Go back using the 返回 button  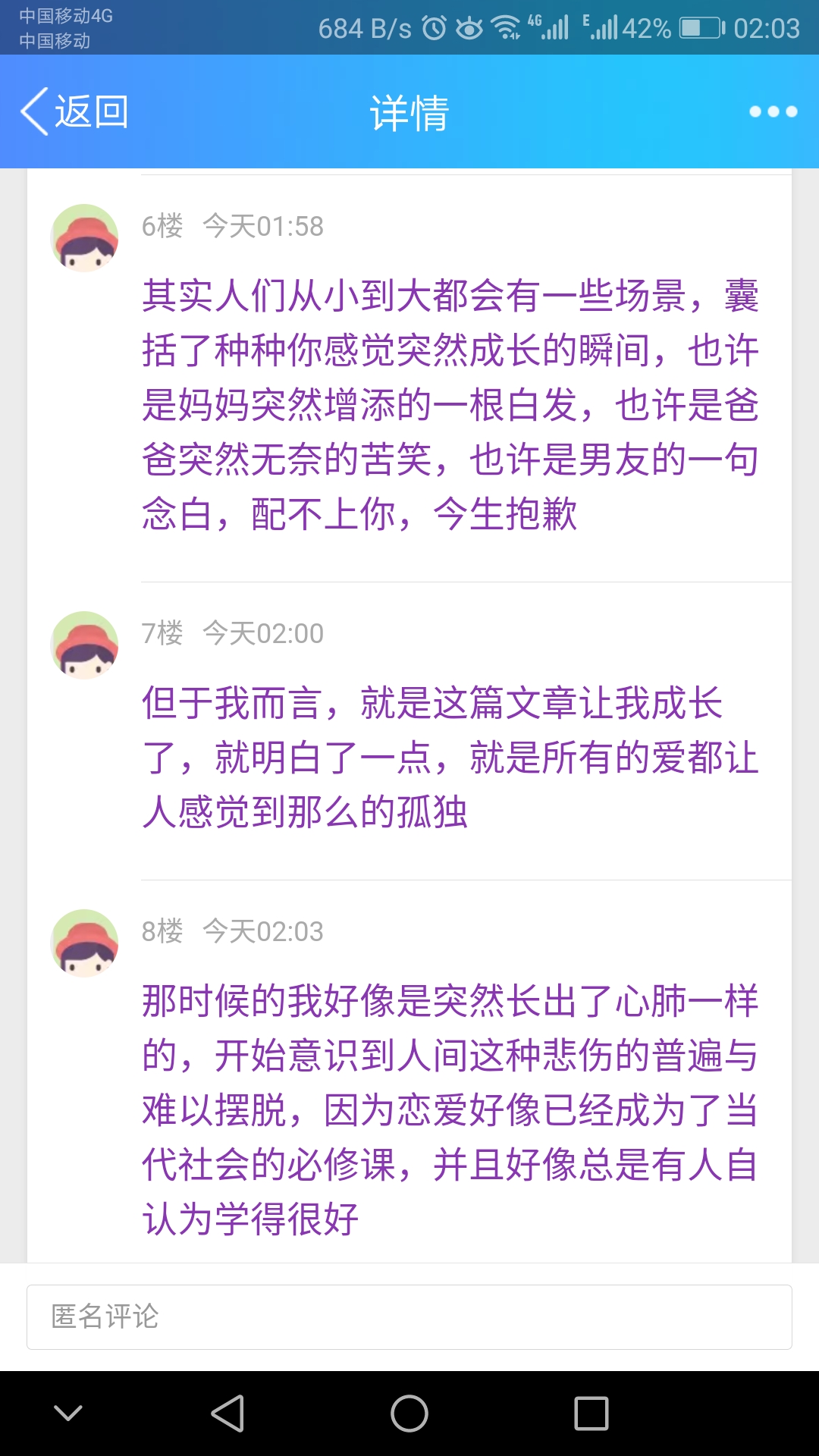click(74, 111)
